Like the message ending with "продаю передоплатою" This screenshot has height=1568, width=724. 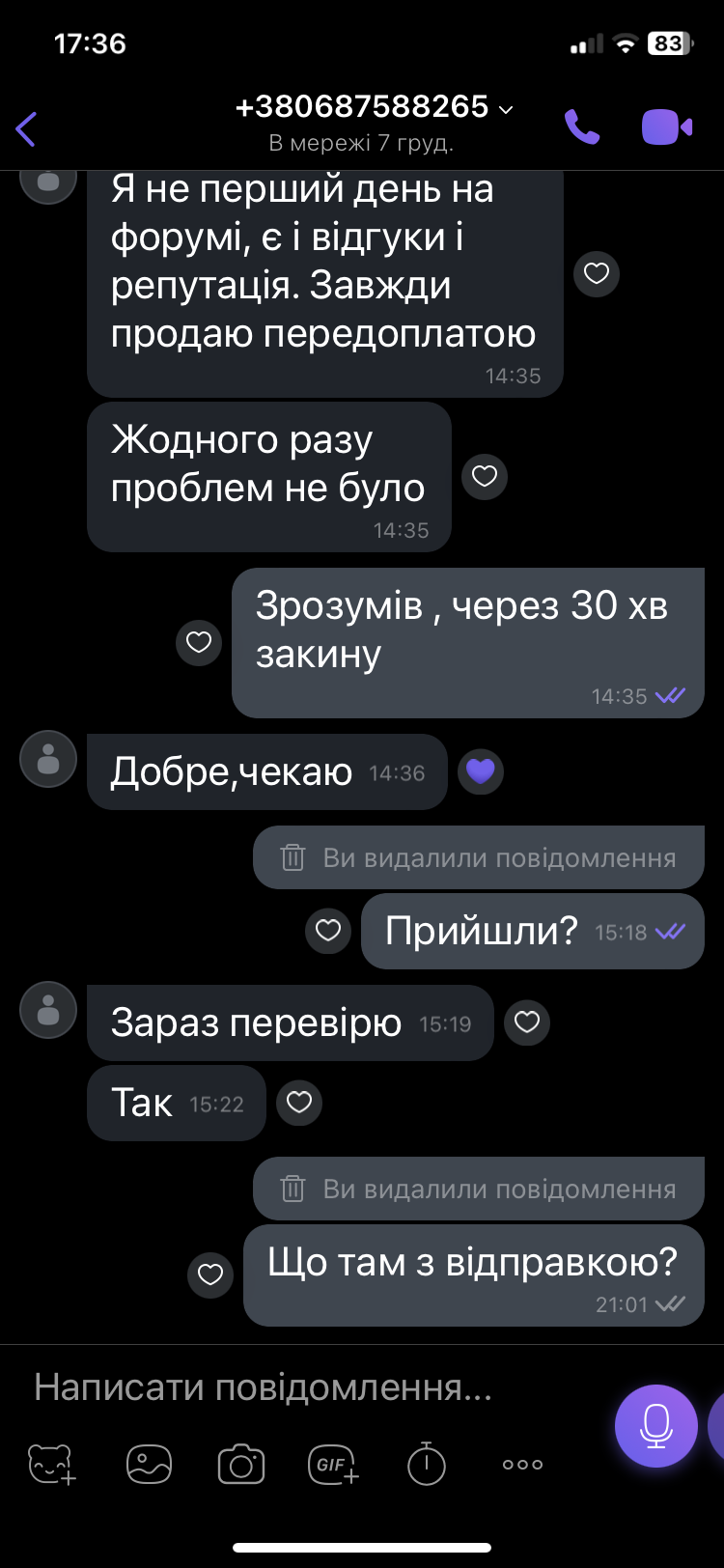point(597,274)
